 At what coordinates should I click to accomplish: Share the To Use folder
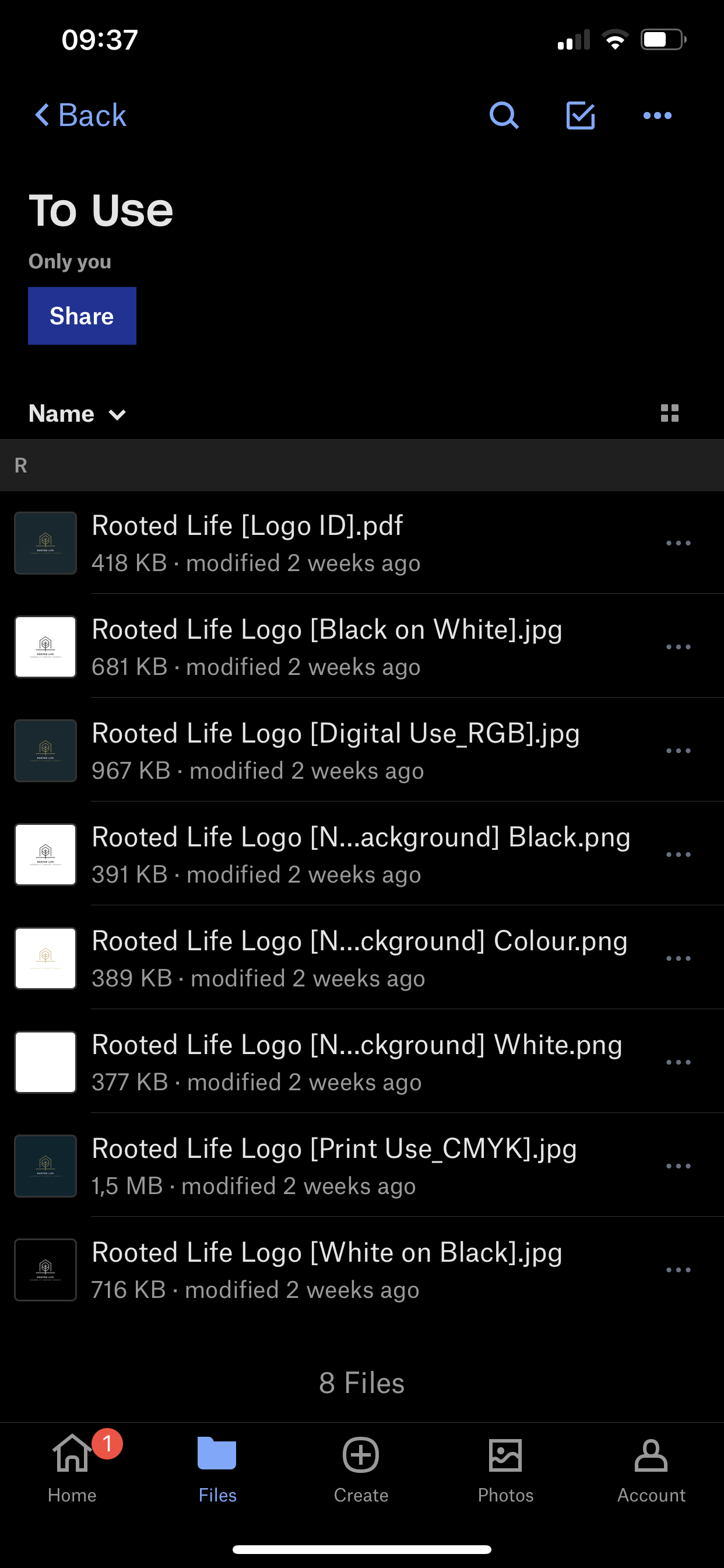coord(82,316)
